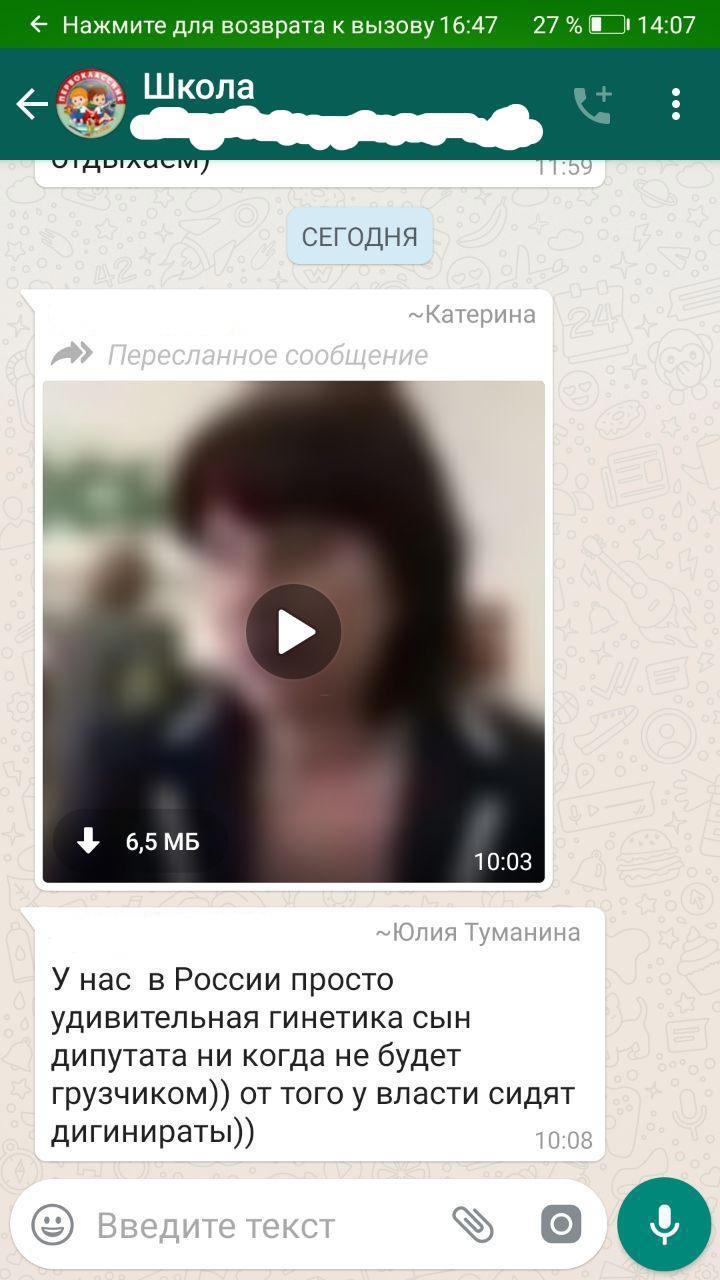Attach a file with the paperclip
Image resolution: width=720 pixels, height=1280 pixels.
474,1224
